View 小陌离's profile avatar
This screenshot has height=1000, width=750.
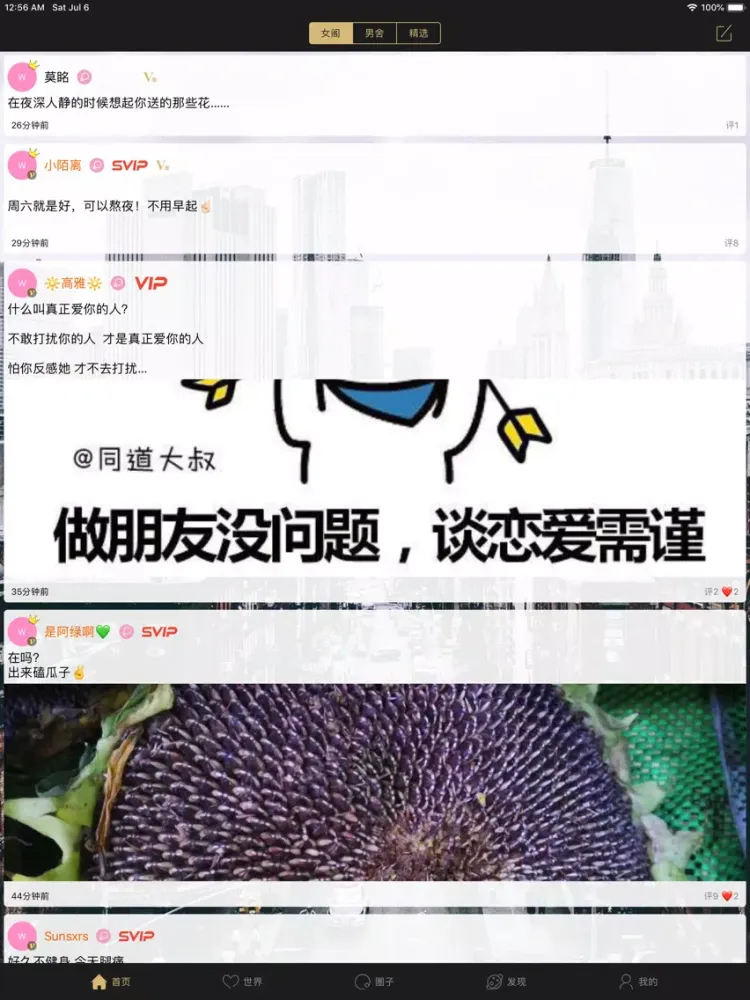(22, 165)
